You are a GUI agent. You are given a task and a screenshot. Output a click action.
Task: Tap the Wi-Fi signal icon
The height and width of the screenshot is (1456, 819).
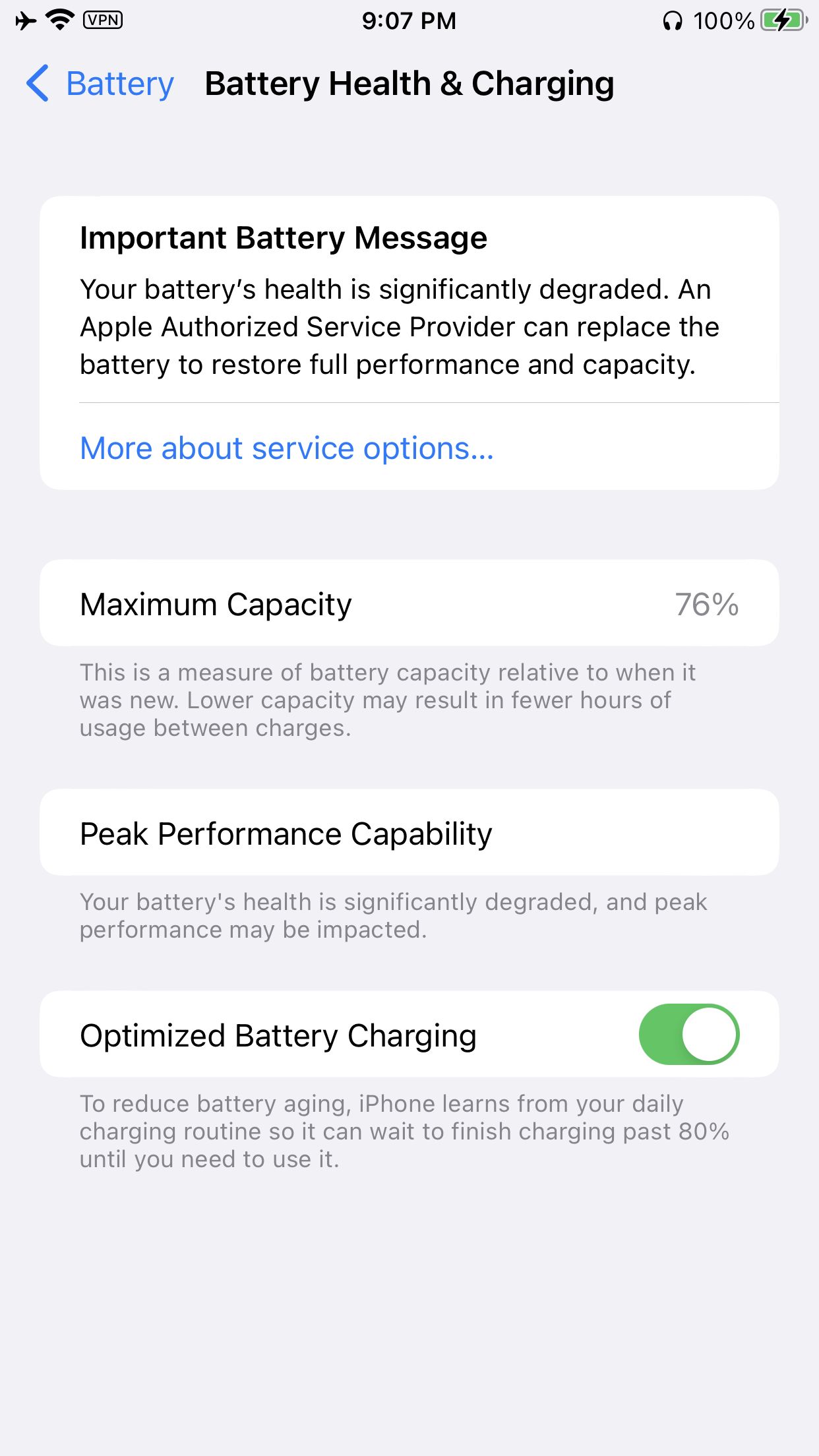pos(58,20)
